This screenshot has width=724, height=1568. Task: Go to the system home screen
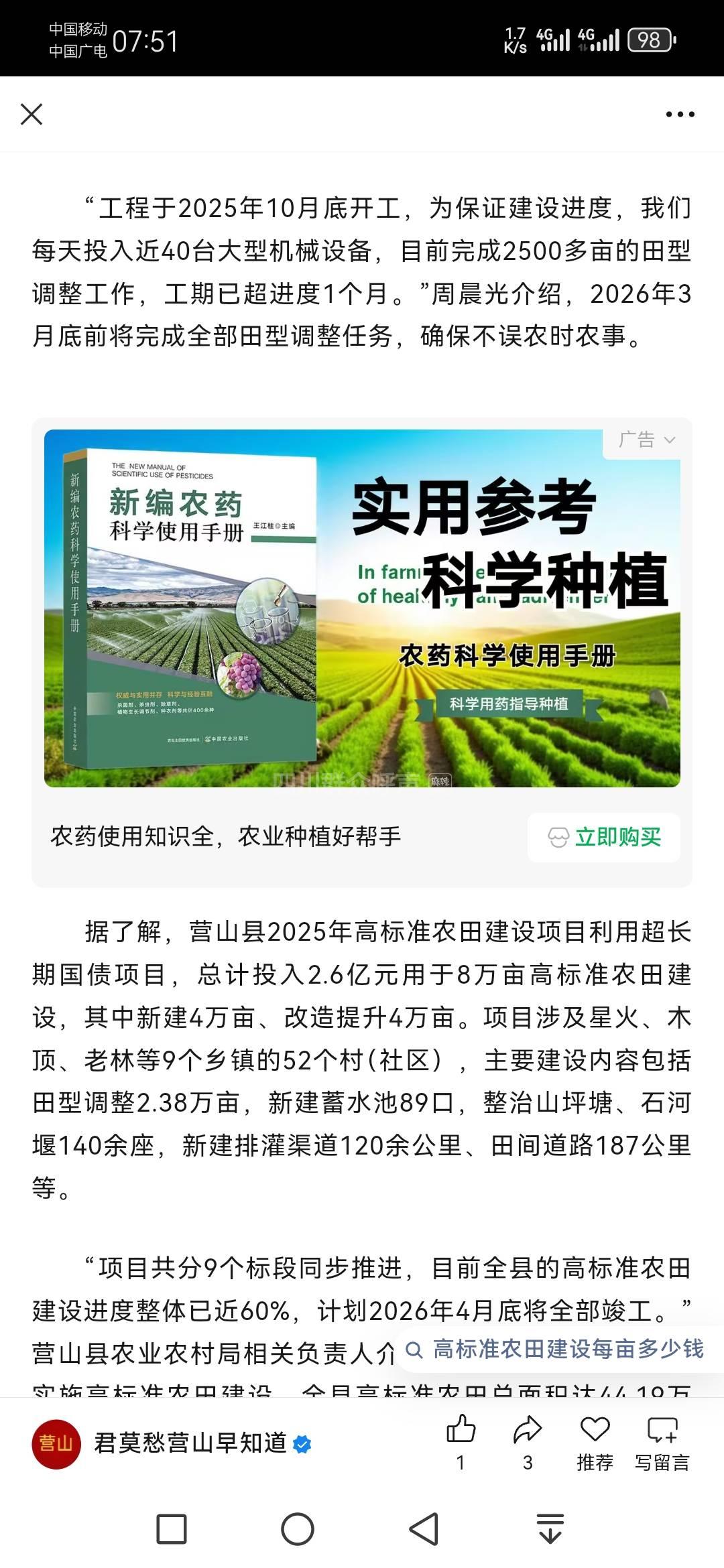click(x=298, y=1529)
